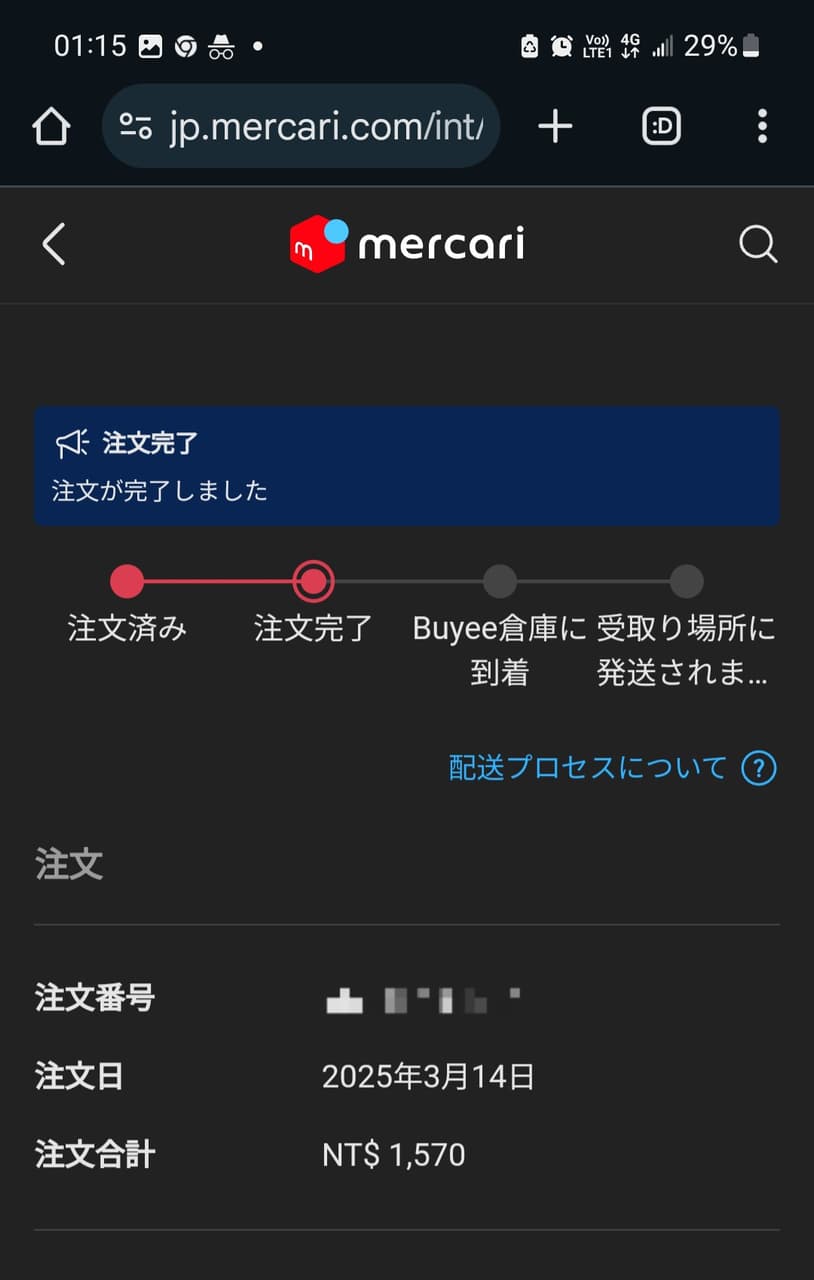The width and height of the screenshot is (814, 1280).
Task: Tap the 受取り場所に発送されま… progress dot
Action: (687, 580)
